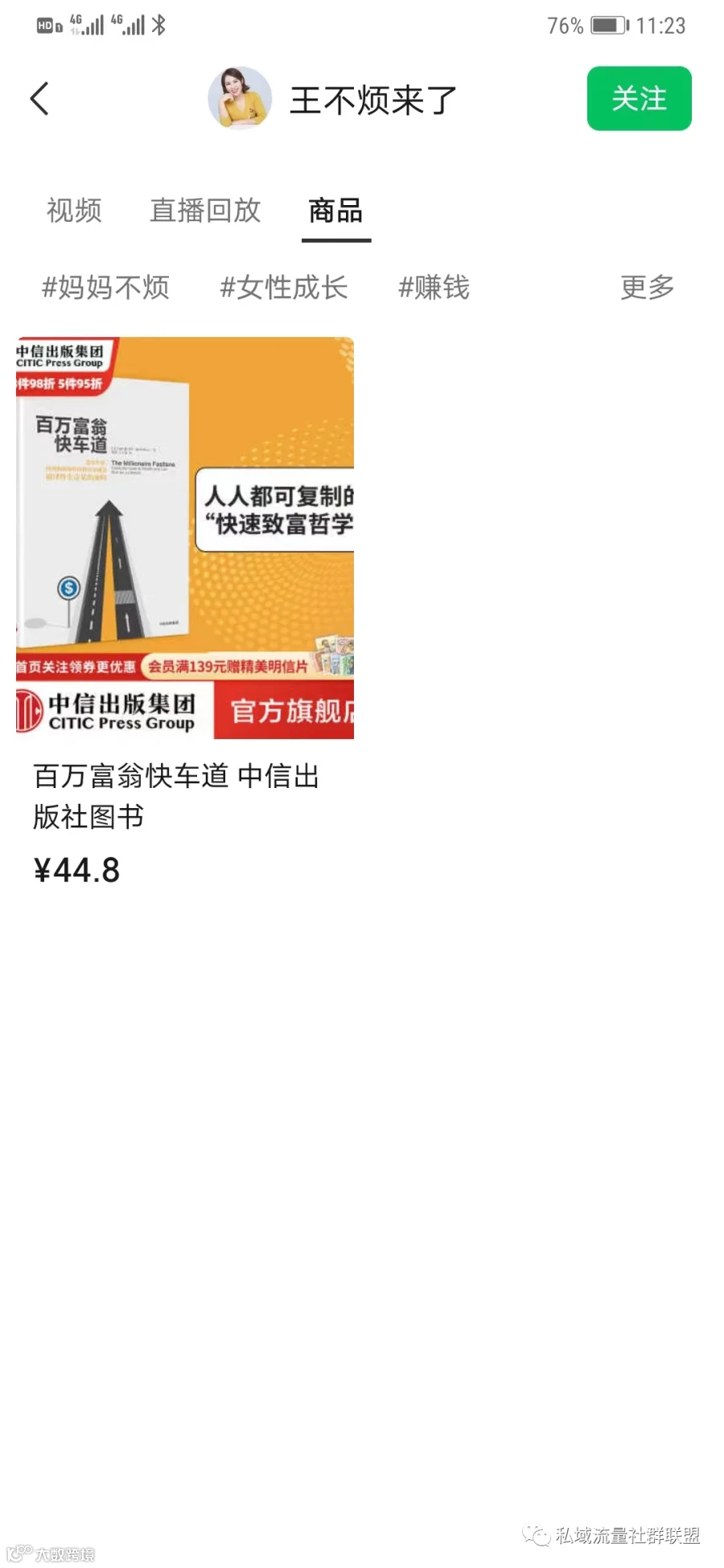Select the 商品 tab
The image size is (724, 1568).
pos(335,211)
